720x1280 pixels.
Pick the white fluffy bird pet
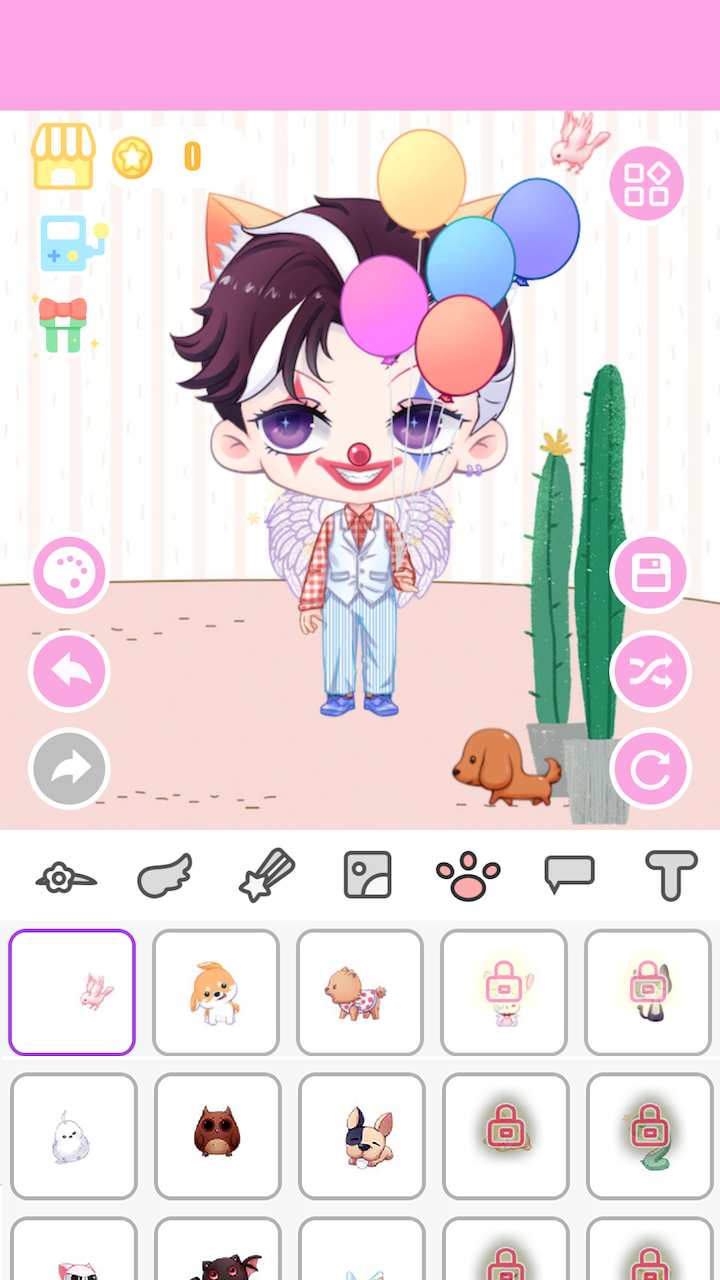click(73, 1136)
